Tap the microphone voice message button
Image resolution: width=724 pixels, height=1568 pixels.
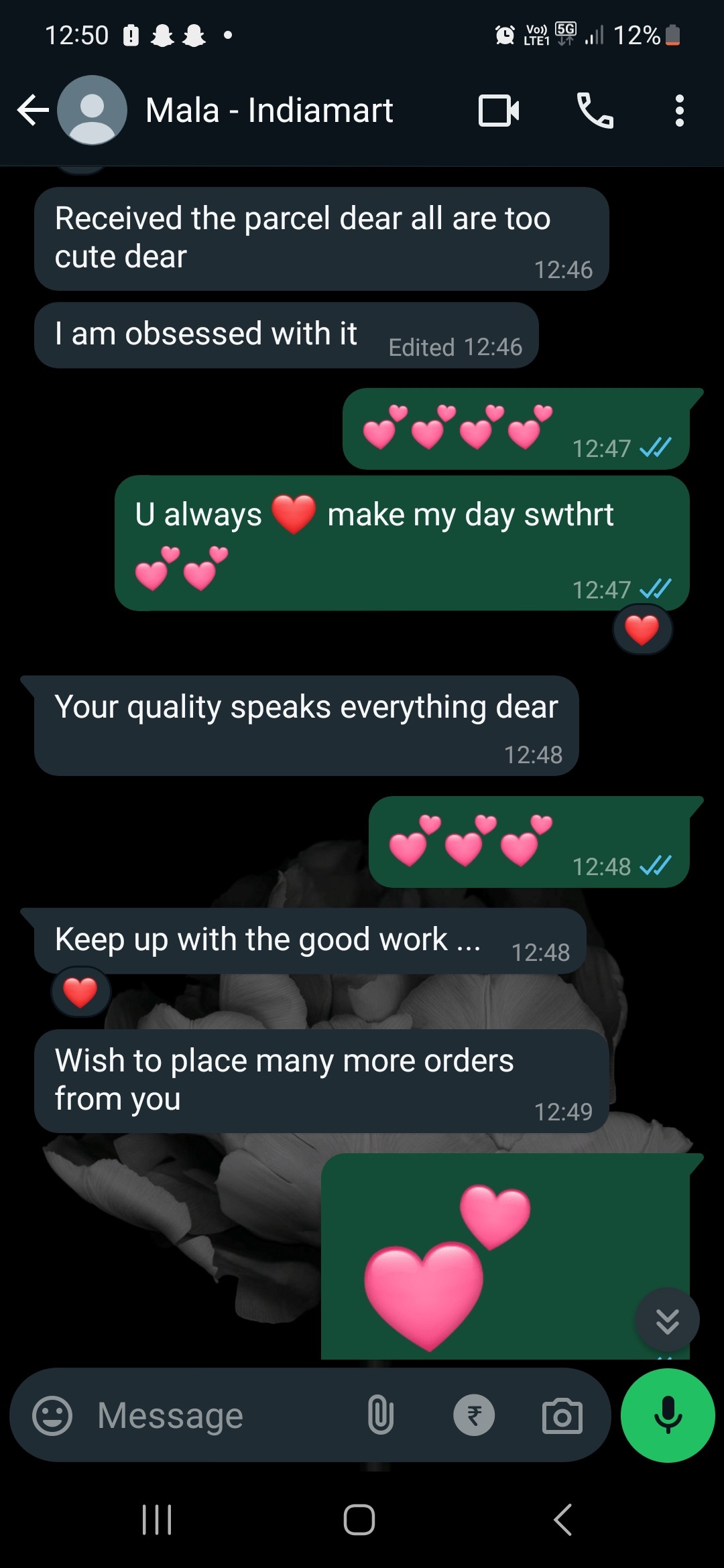[668, 1415]
